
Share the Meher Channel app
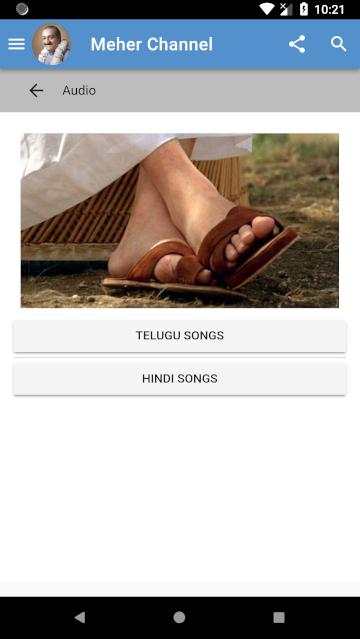coord(297,44)
